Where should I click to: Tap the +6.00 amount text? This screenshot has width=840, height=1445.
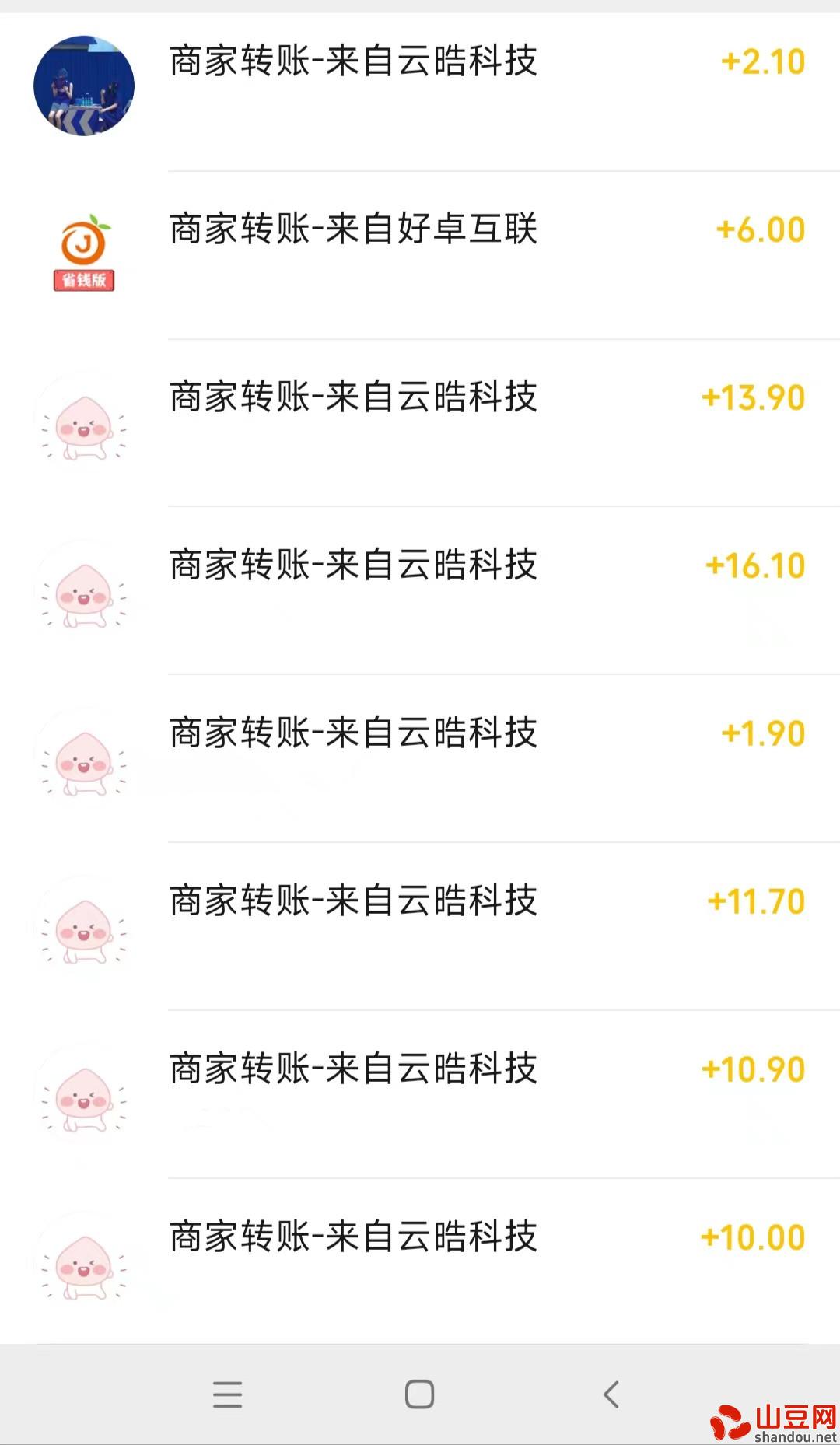761,229
